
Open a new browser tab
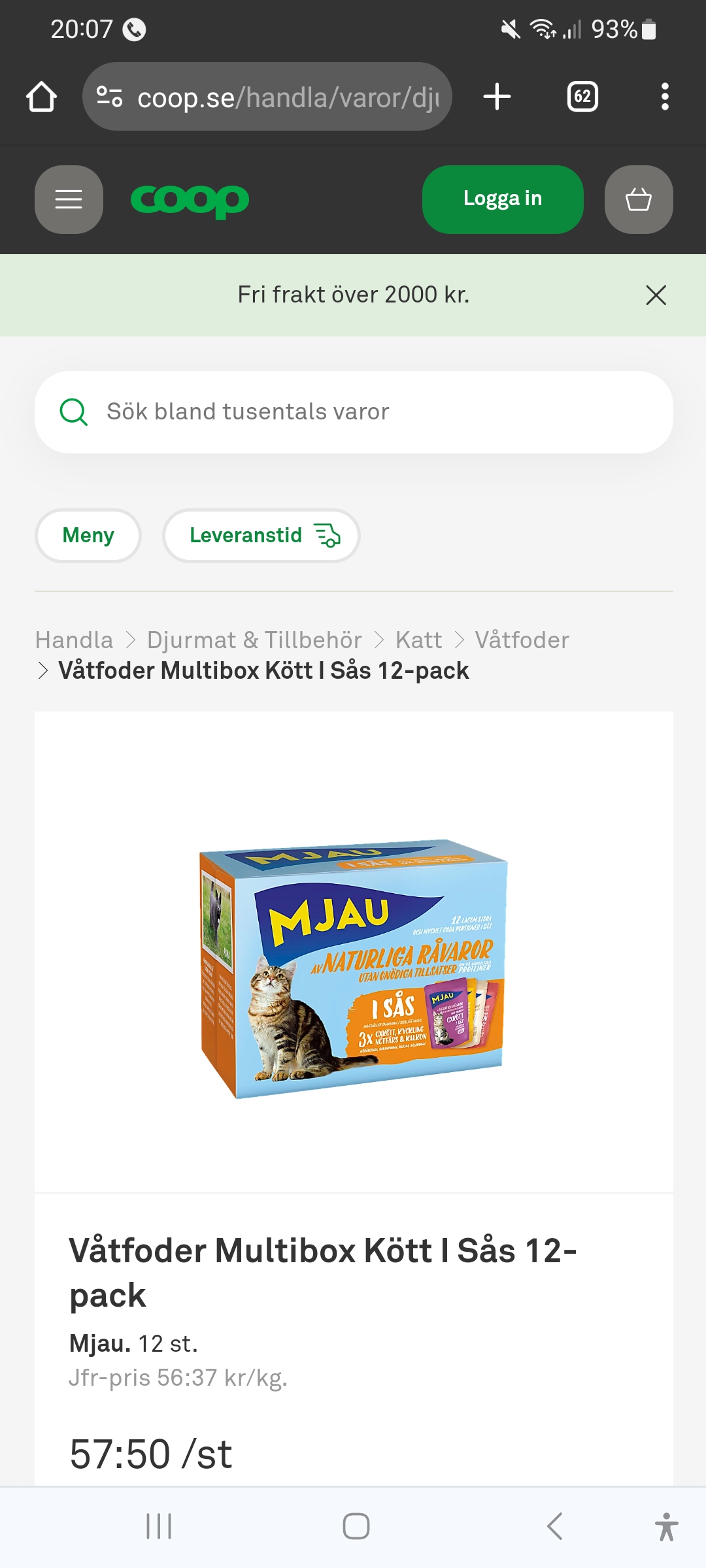point(497,97)
